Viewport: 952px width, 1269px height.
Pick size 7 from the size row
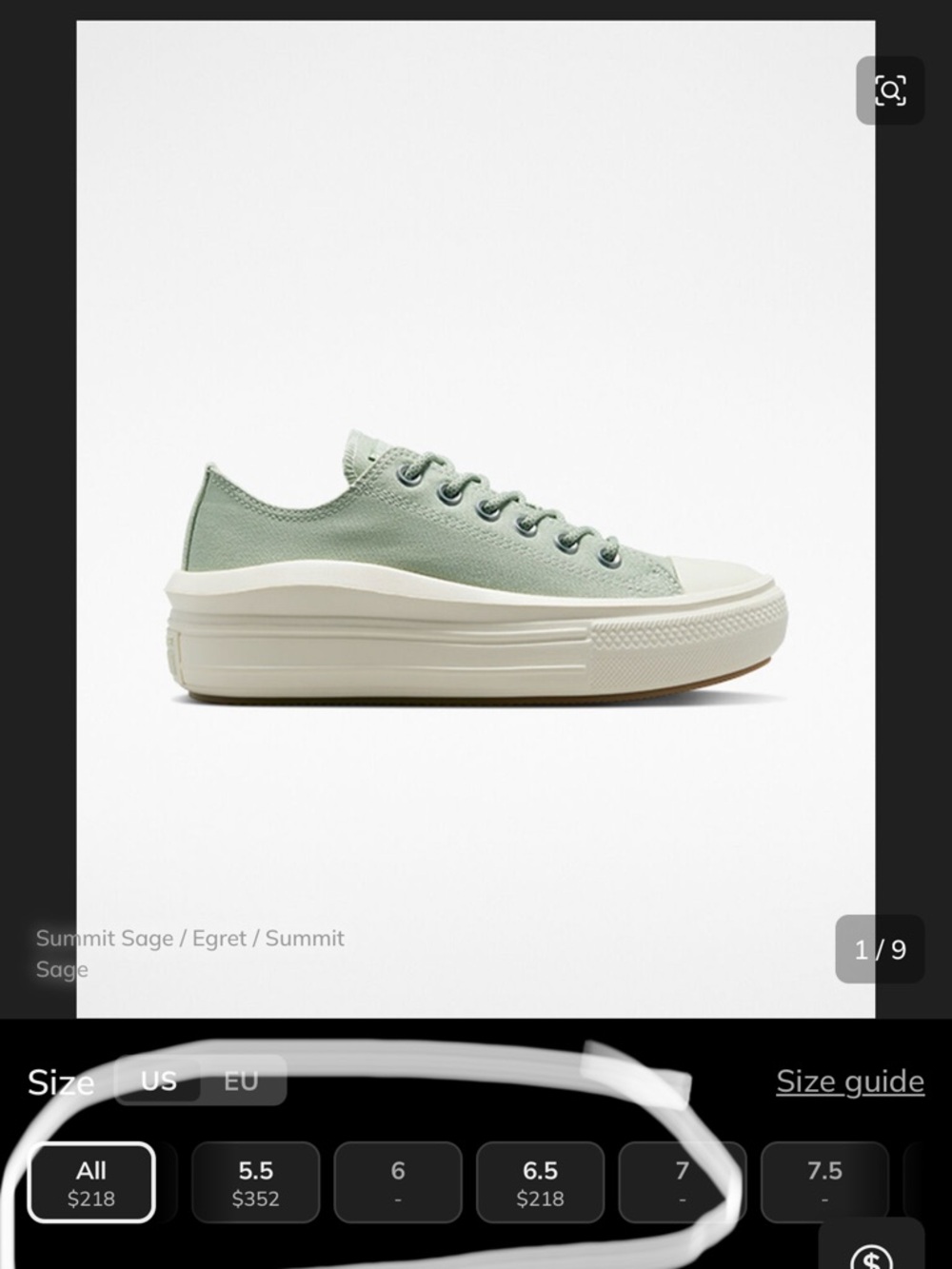(682, 1182)
